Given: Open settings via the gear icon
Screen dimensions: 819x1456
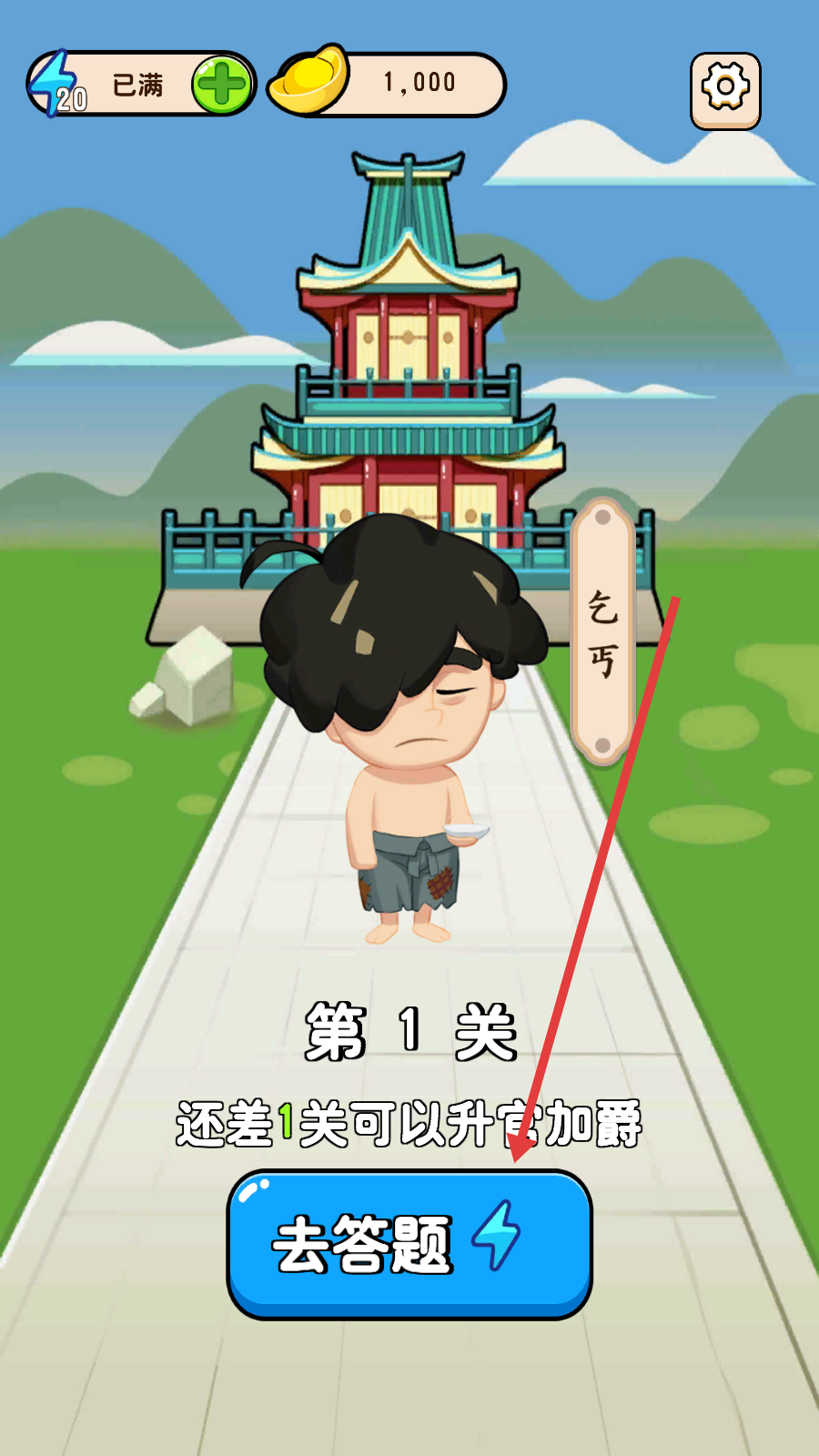Looking at the screenshot, I should [725, 90].
